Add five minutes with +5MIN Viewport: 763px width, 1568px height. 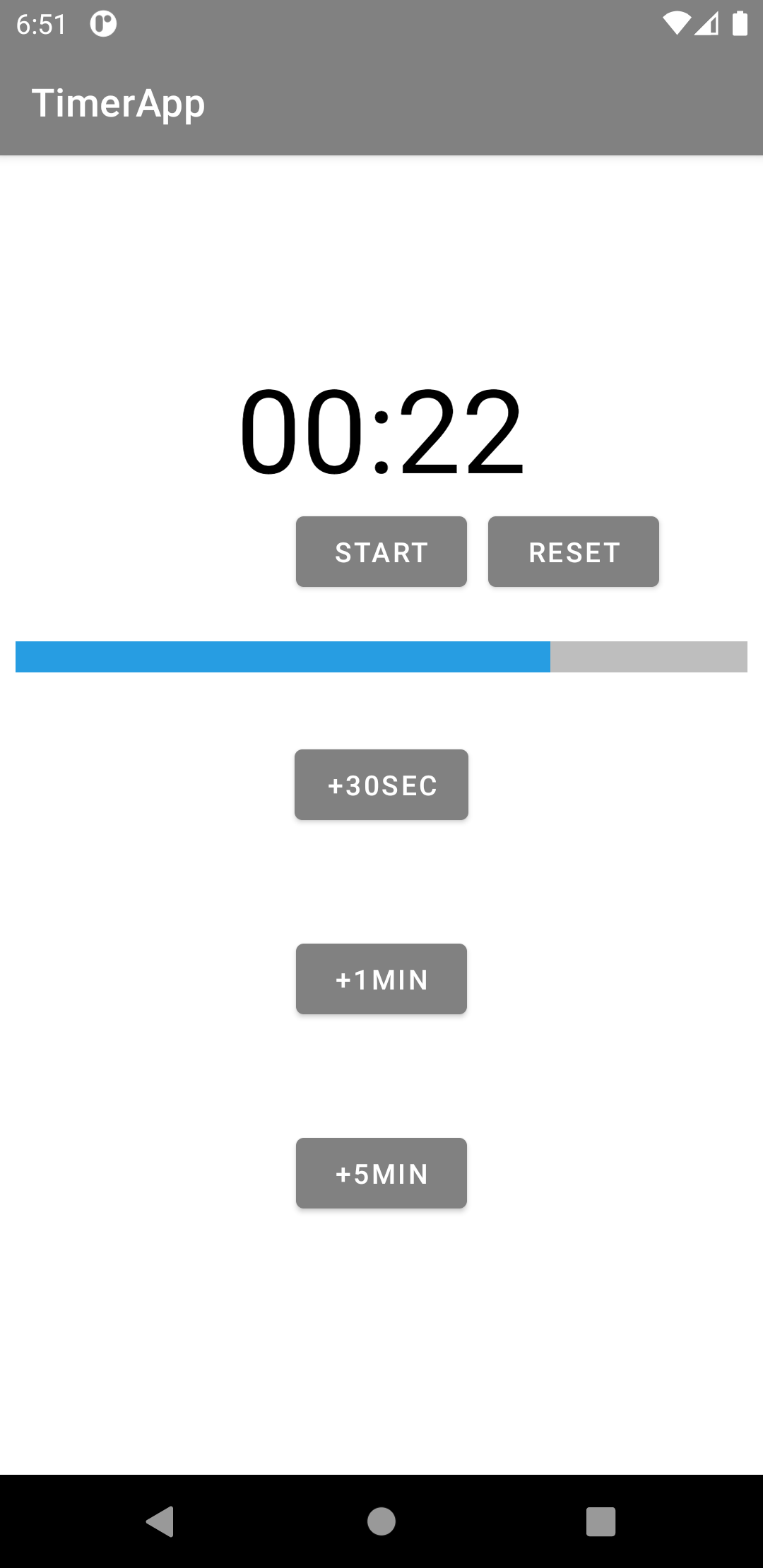[x=381, y=1173]
